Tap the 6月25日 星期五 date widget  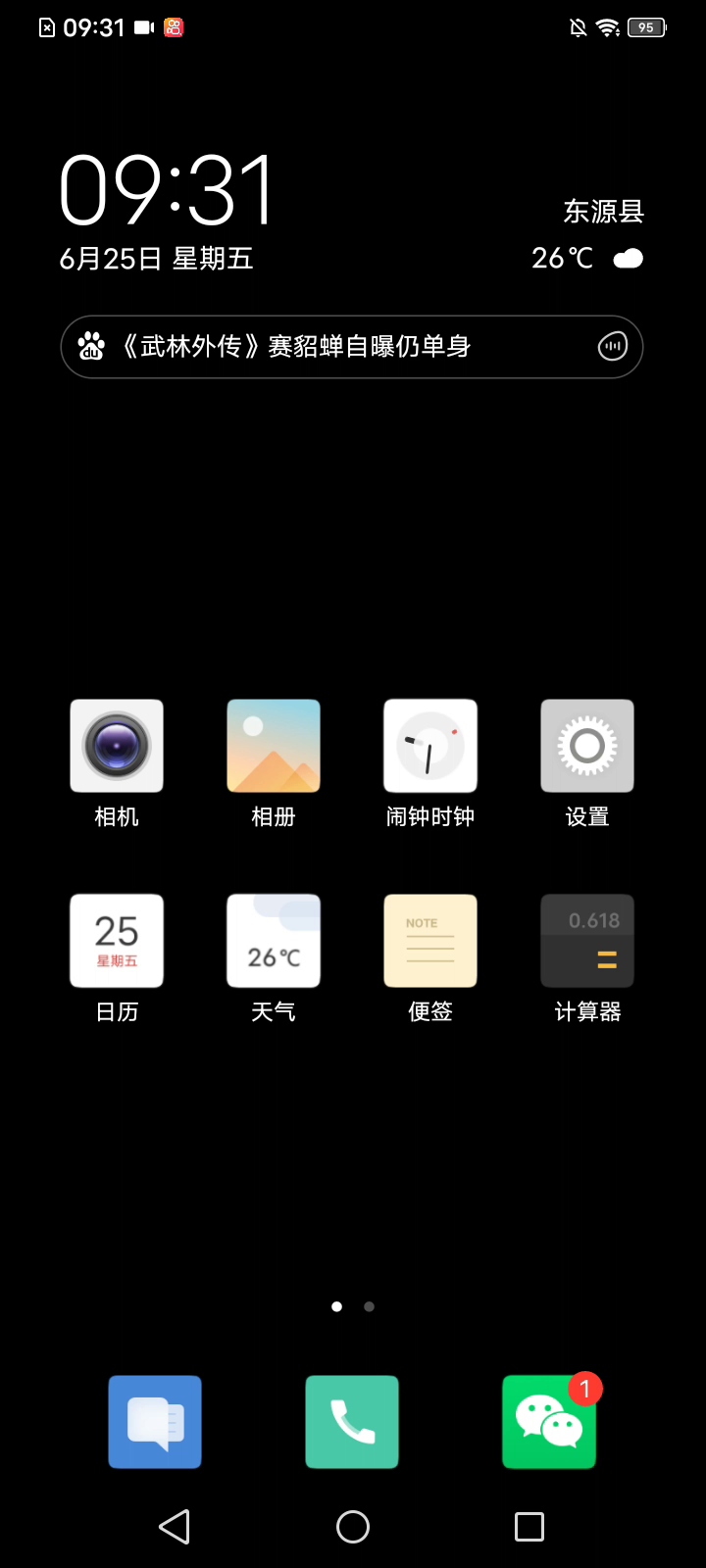click(x=157, y=259)
